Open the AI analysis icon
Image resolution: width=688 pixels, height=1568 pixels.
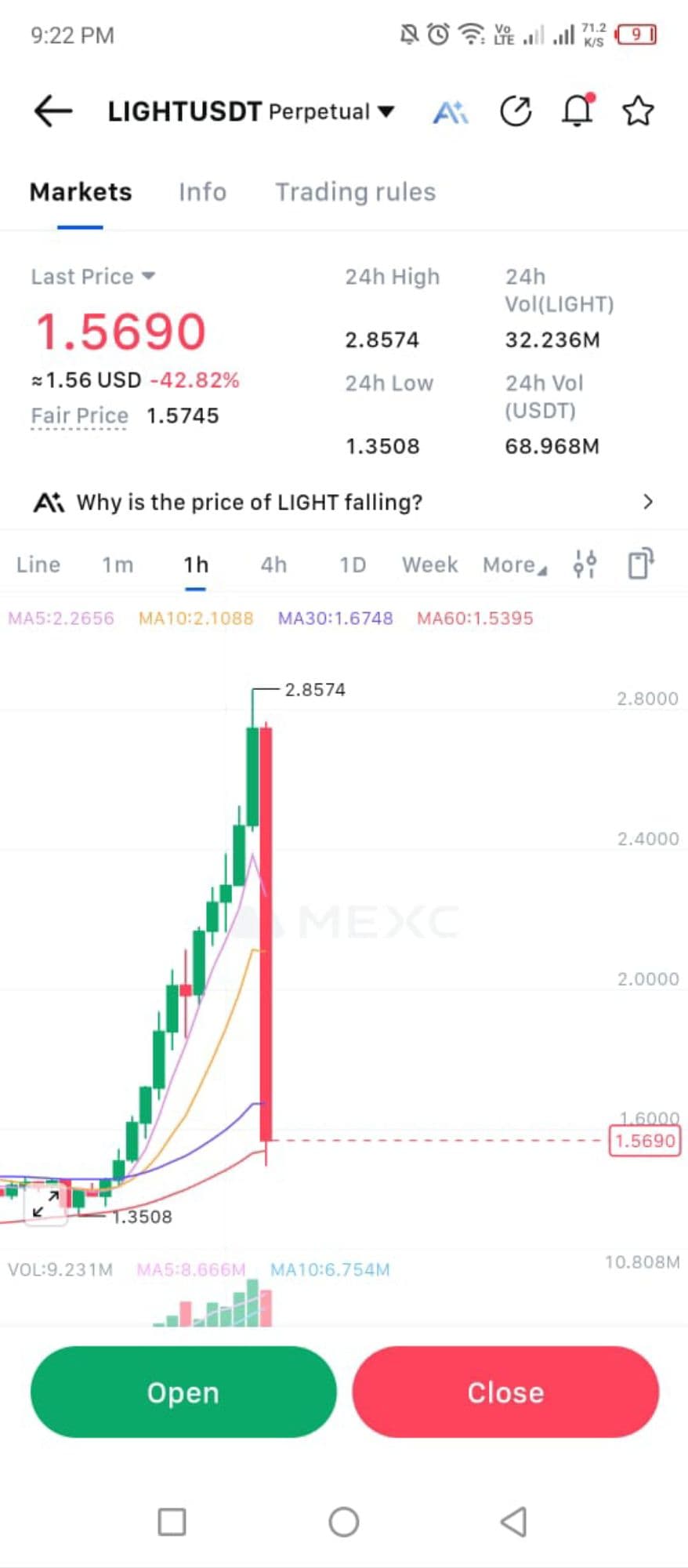click(451, 111)
